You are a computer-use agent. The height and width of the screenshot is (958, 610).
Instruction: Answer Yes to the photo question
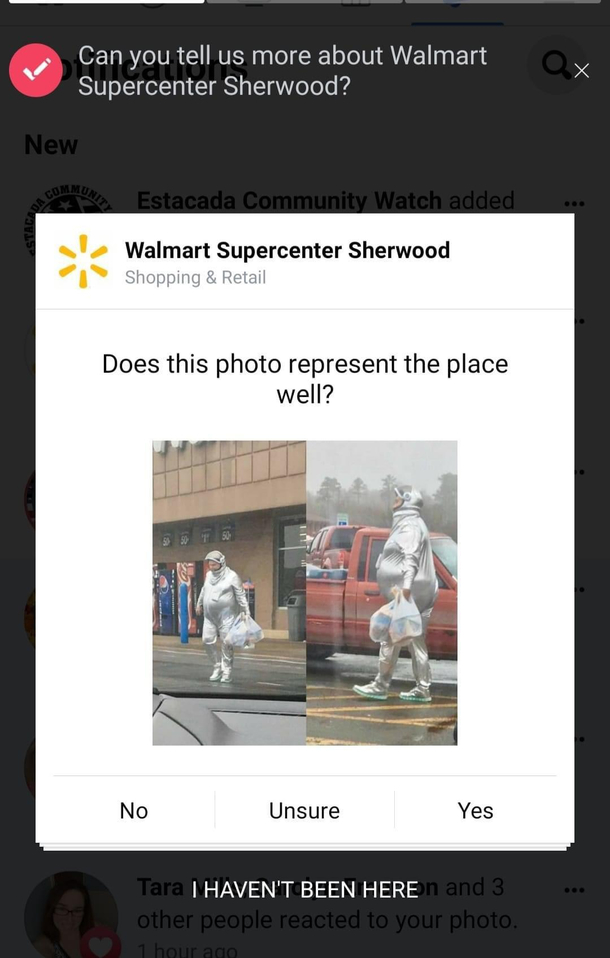tap(475, 811)
